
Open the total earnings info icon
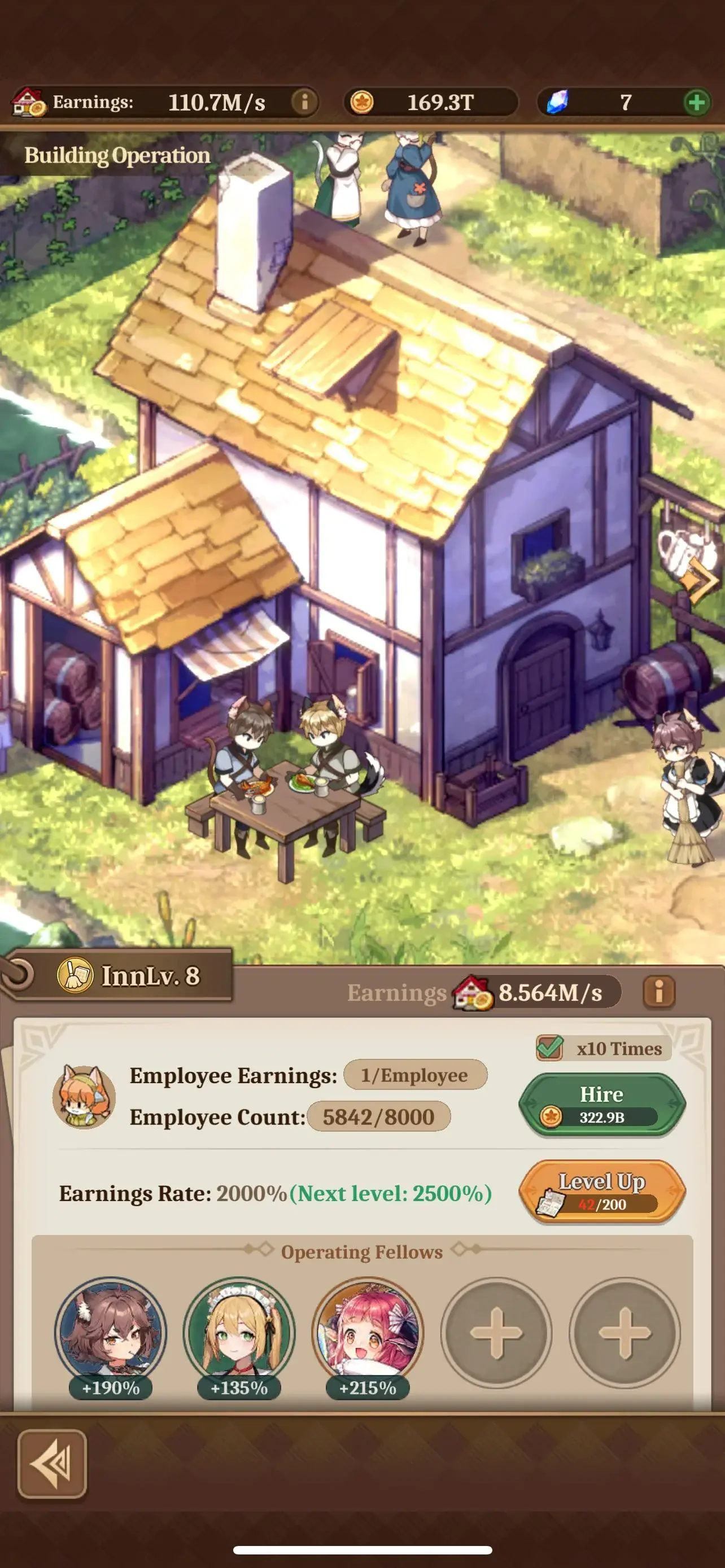[304, 102]
